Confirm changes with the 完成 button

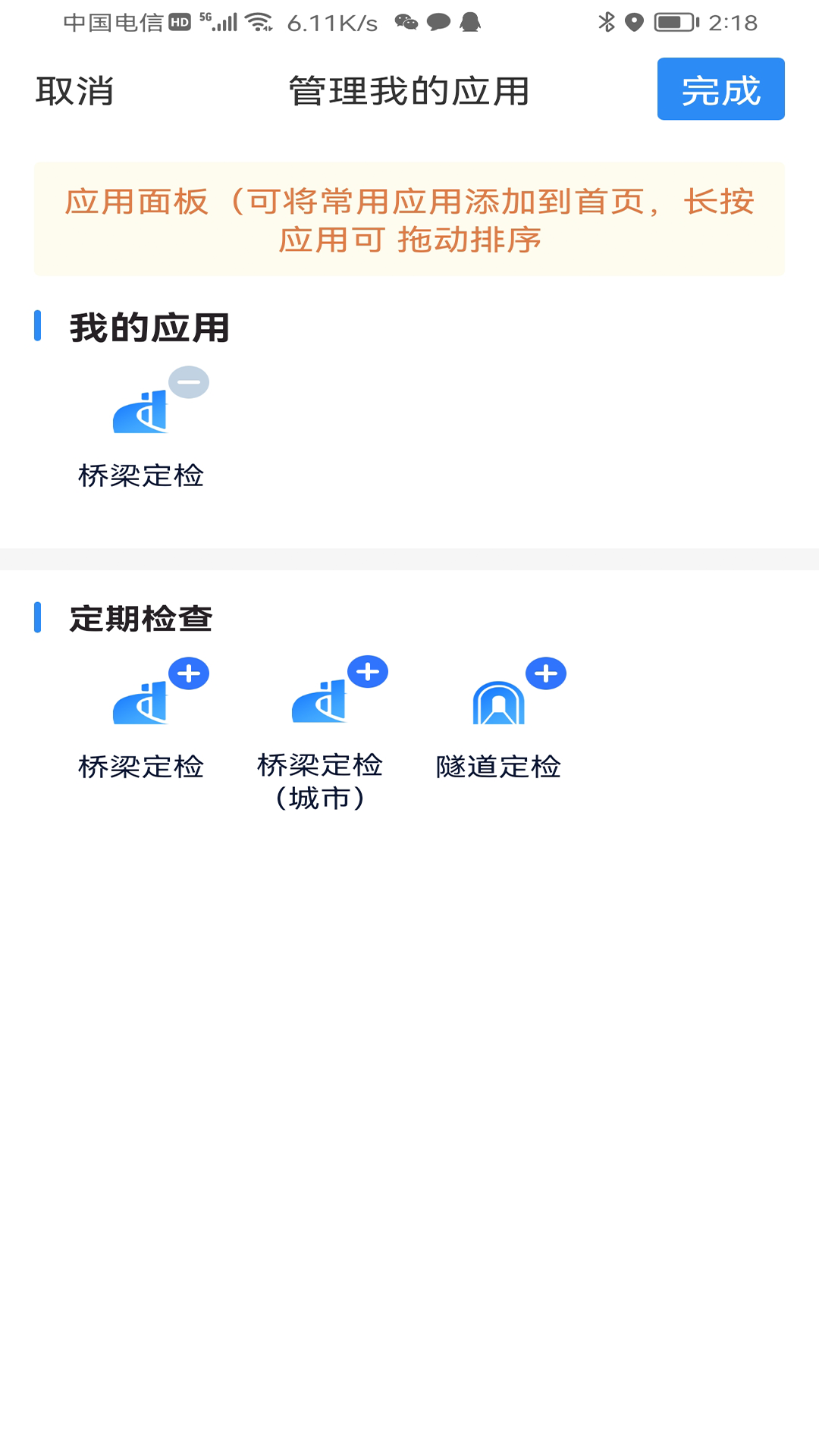(720, 89)
